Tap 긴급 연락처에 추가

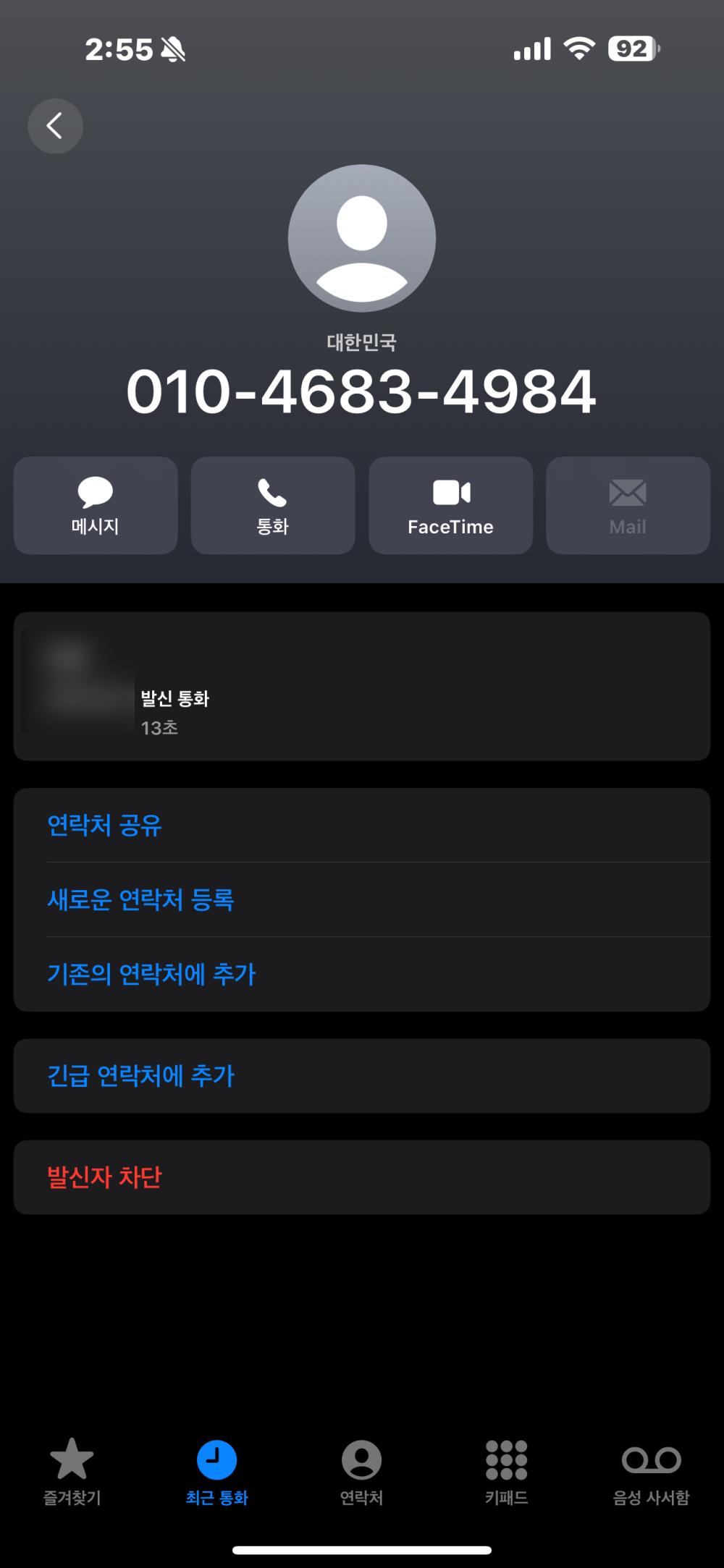coord(141,1076)
